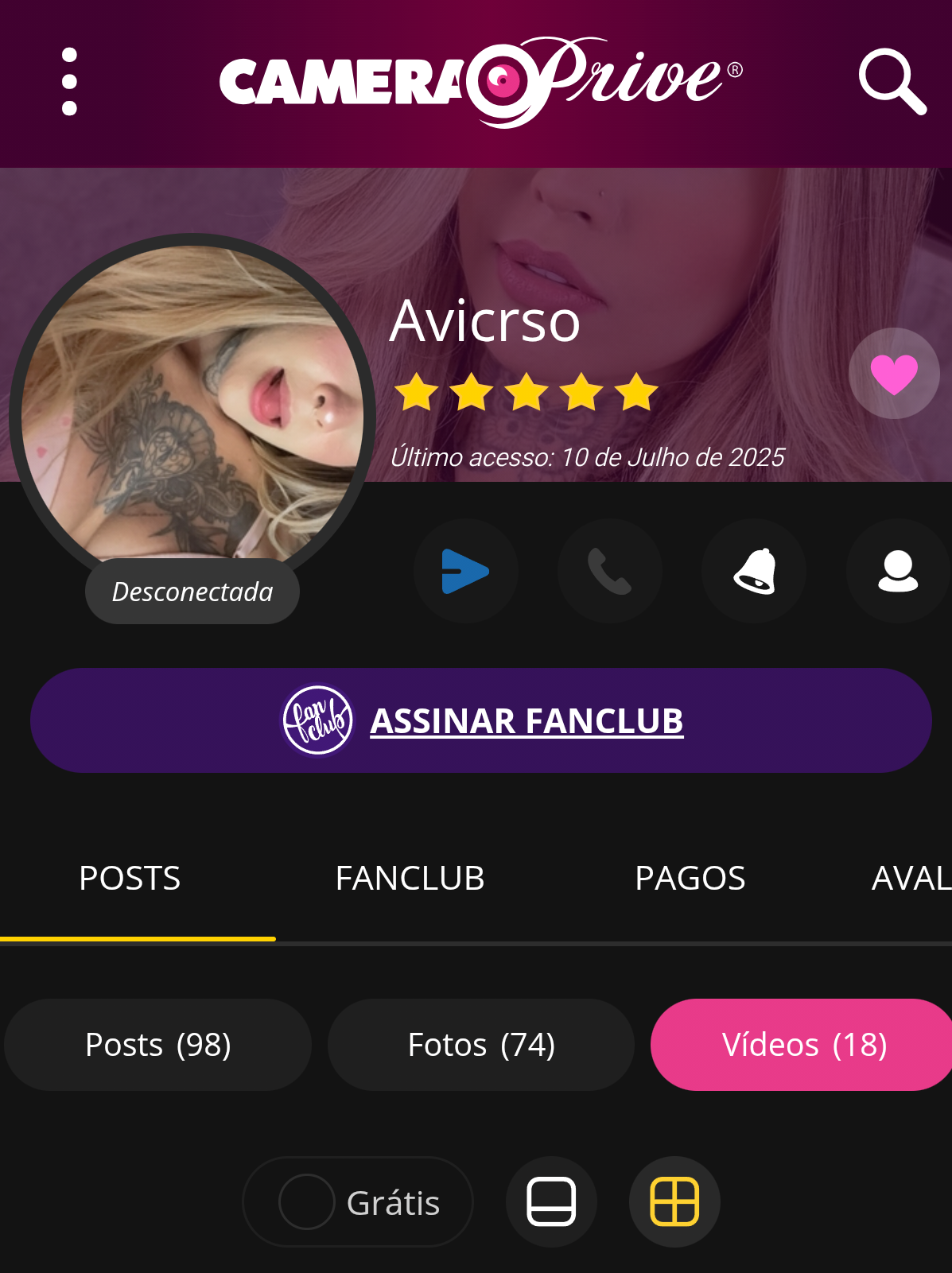Switch to single-column list view
952x1273 pixels.
pos(551,1201)
